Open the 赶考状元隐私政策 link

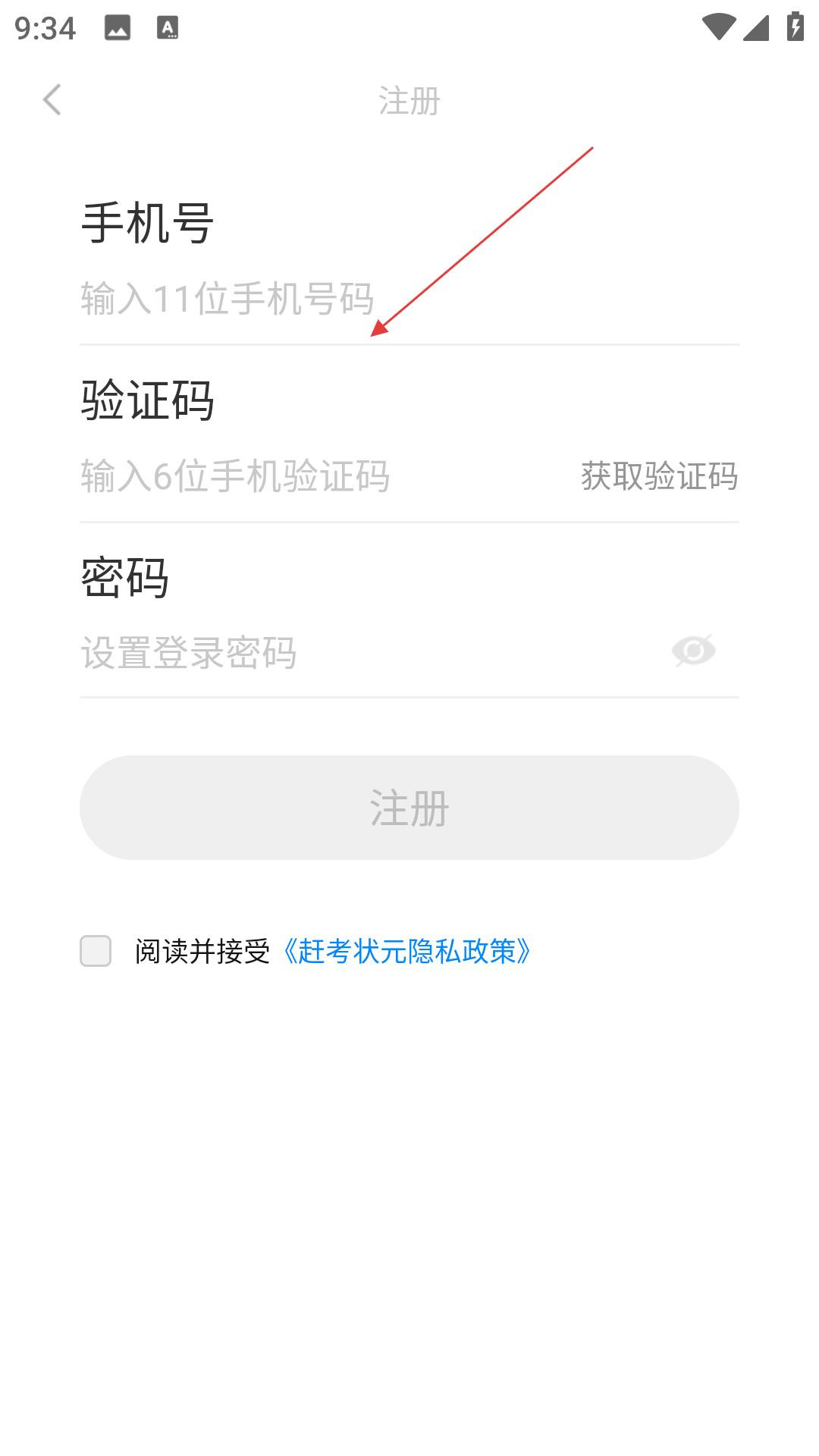click(406, 951)
